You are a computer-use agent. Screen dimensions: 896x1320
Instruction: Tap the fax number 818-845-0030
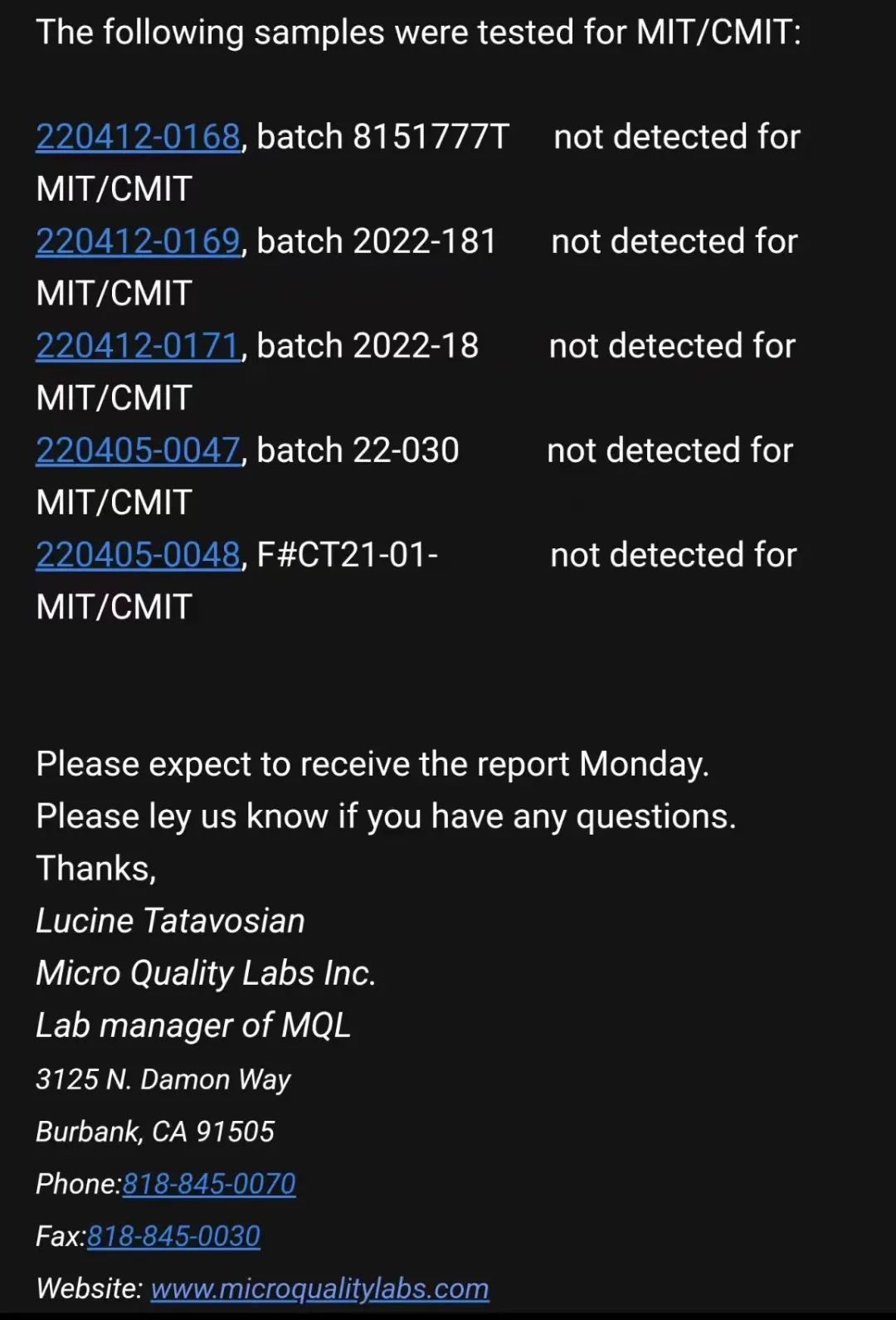(x=173, y=1236)
